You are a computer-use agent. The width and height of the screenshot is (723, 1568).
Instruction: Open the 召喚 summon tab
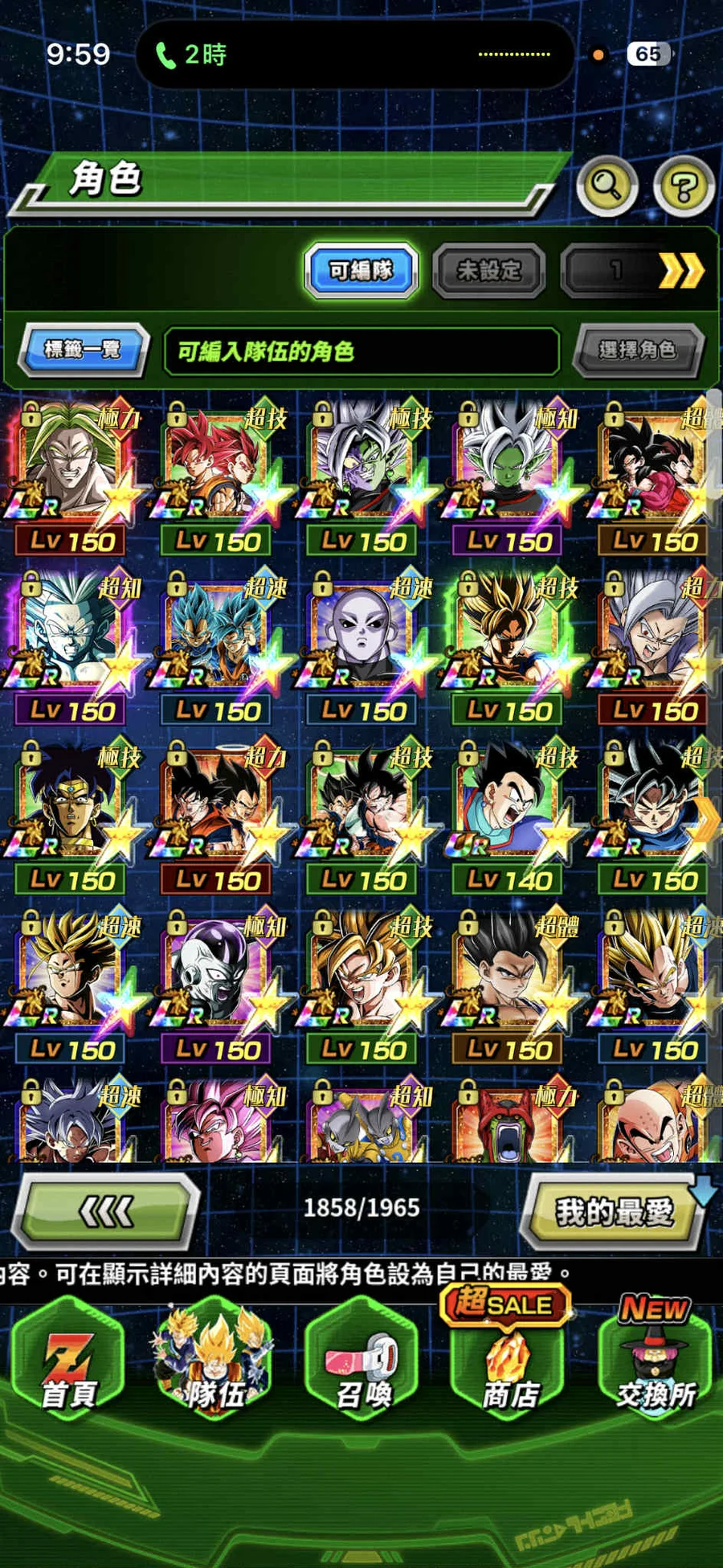361,1363
